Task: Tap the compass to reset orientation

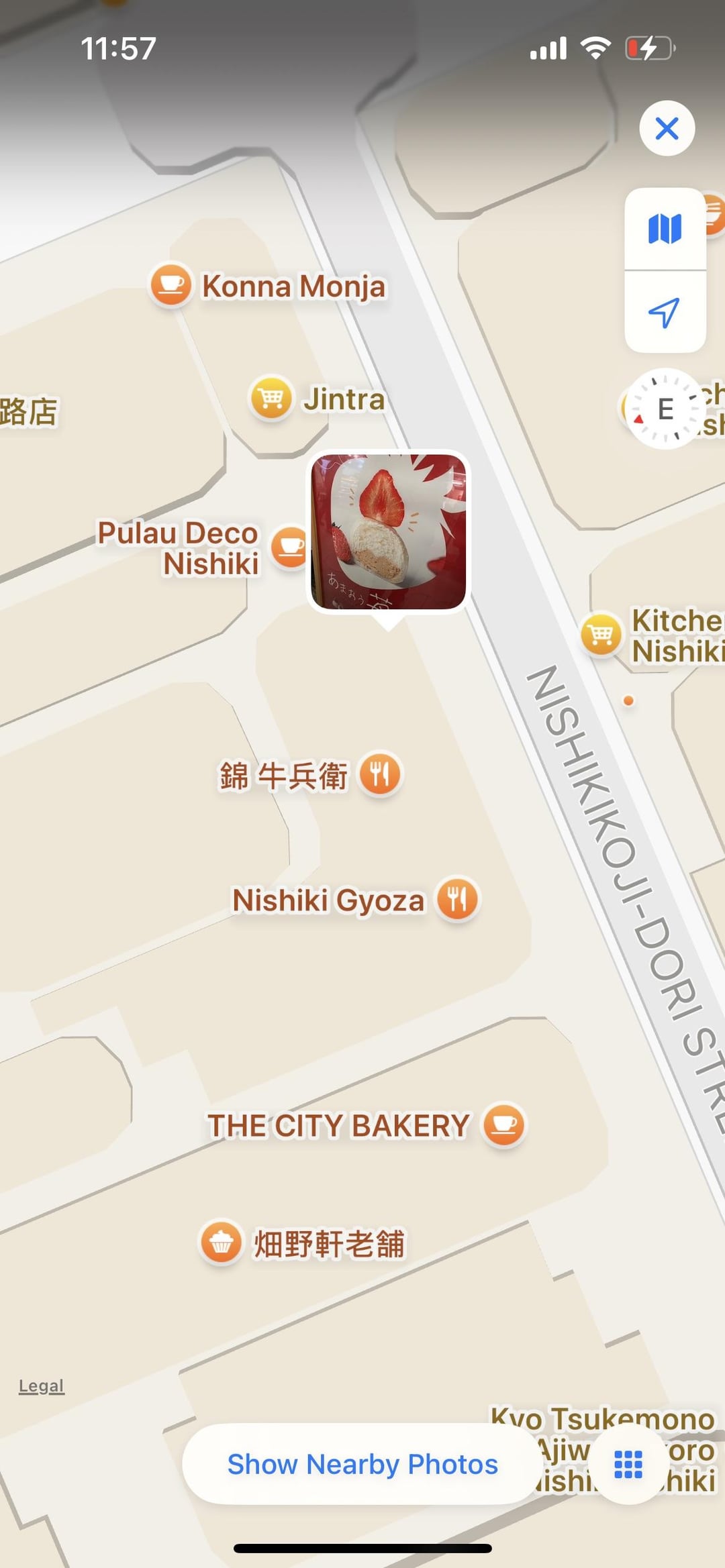Action: click(665, 409)
